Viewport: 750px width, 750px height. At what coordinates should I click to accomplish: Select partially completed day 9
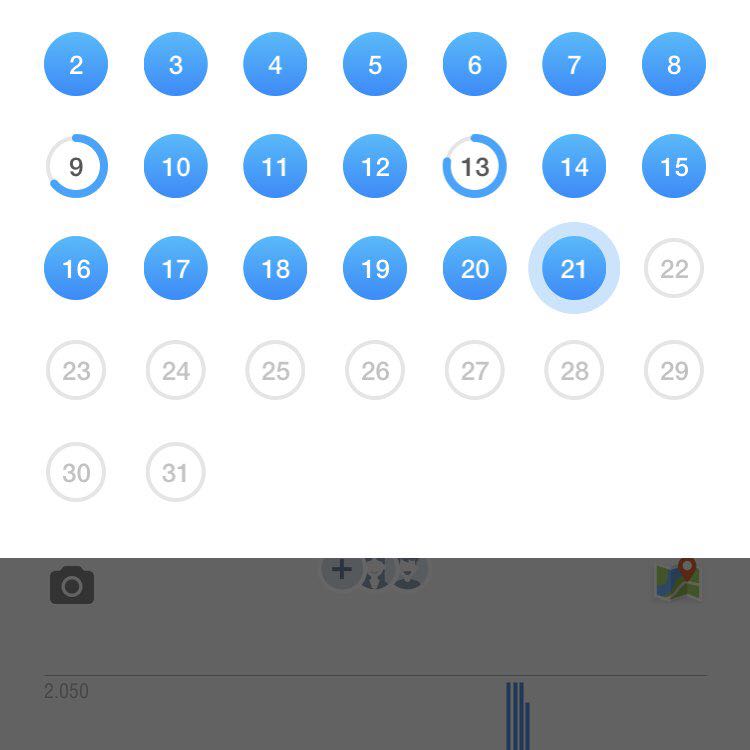click(x=76, y=167)
